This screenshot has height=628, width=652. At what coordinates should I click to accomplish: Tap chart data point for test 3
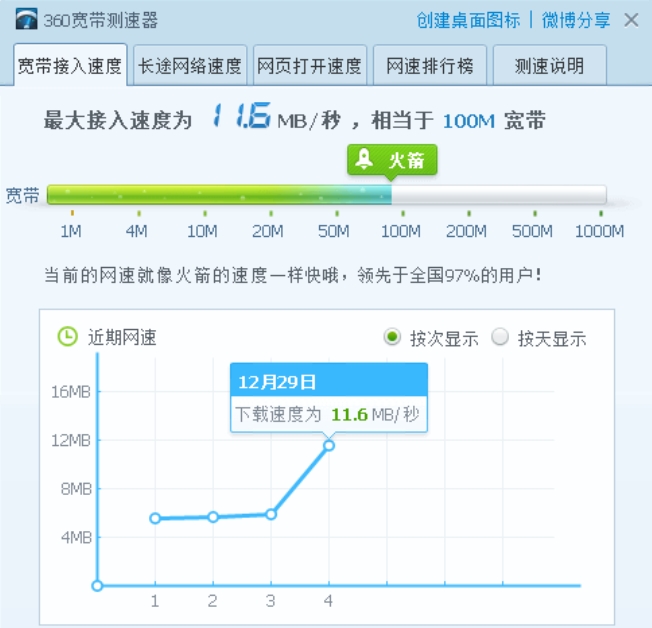click(x=271, y=514)
